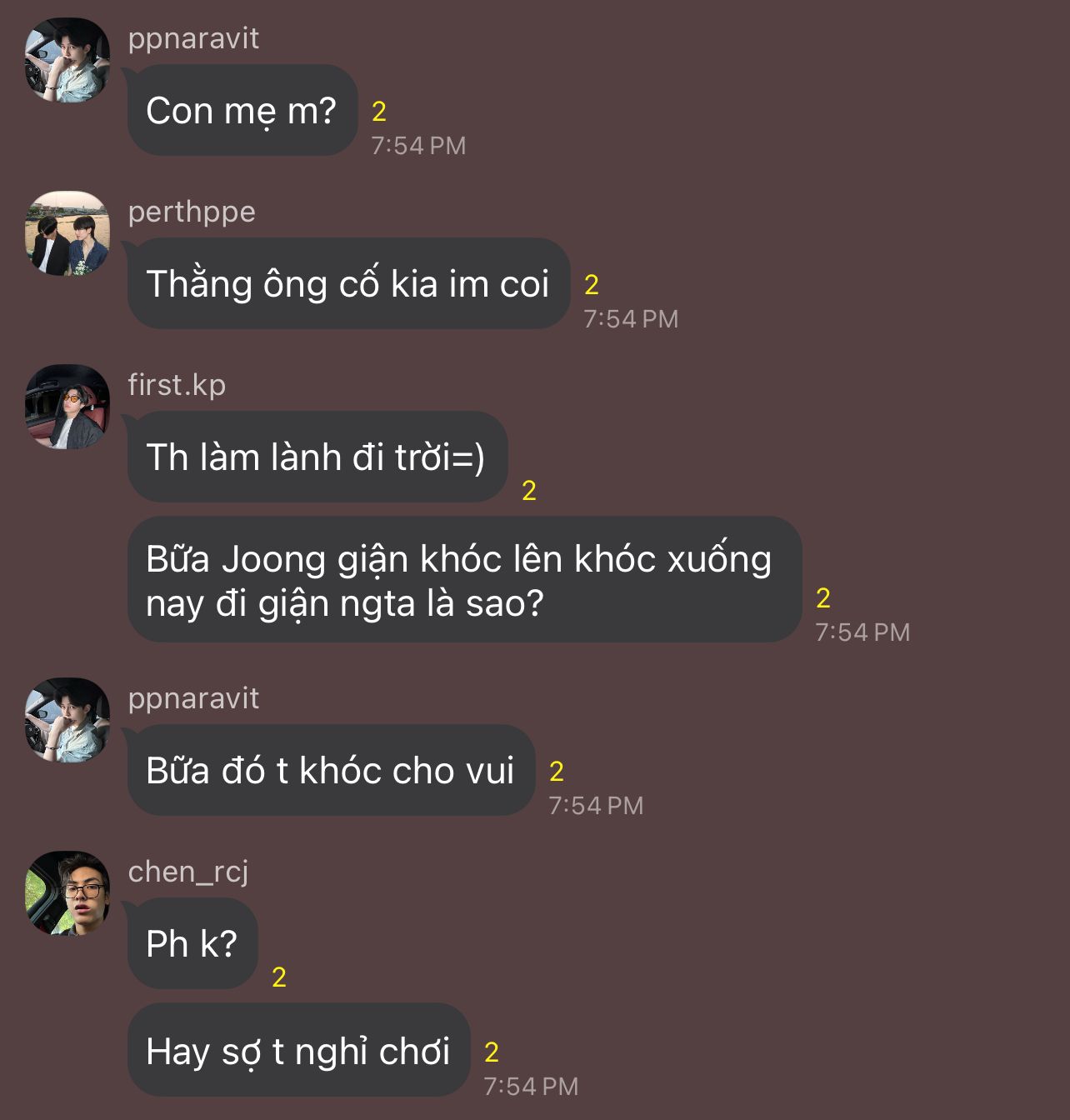Open perthppe's profile picture
1070x1120 pixels.
click(67, 233)
